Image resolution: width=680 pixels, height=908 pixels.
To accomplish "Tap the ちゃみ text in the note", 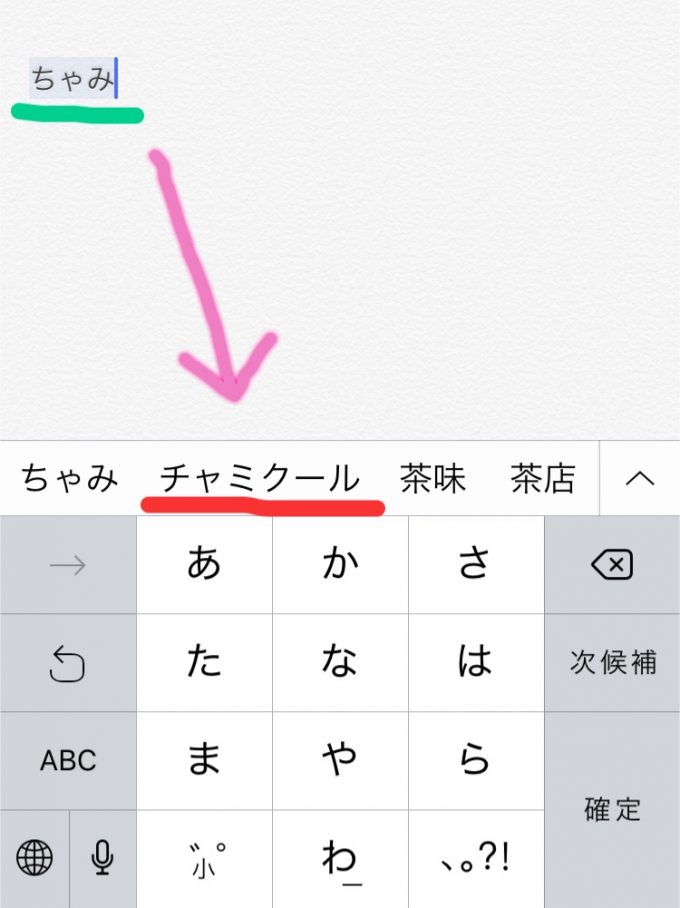I will (72, 79).
